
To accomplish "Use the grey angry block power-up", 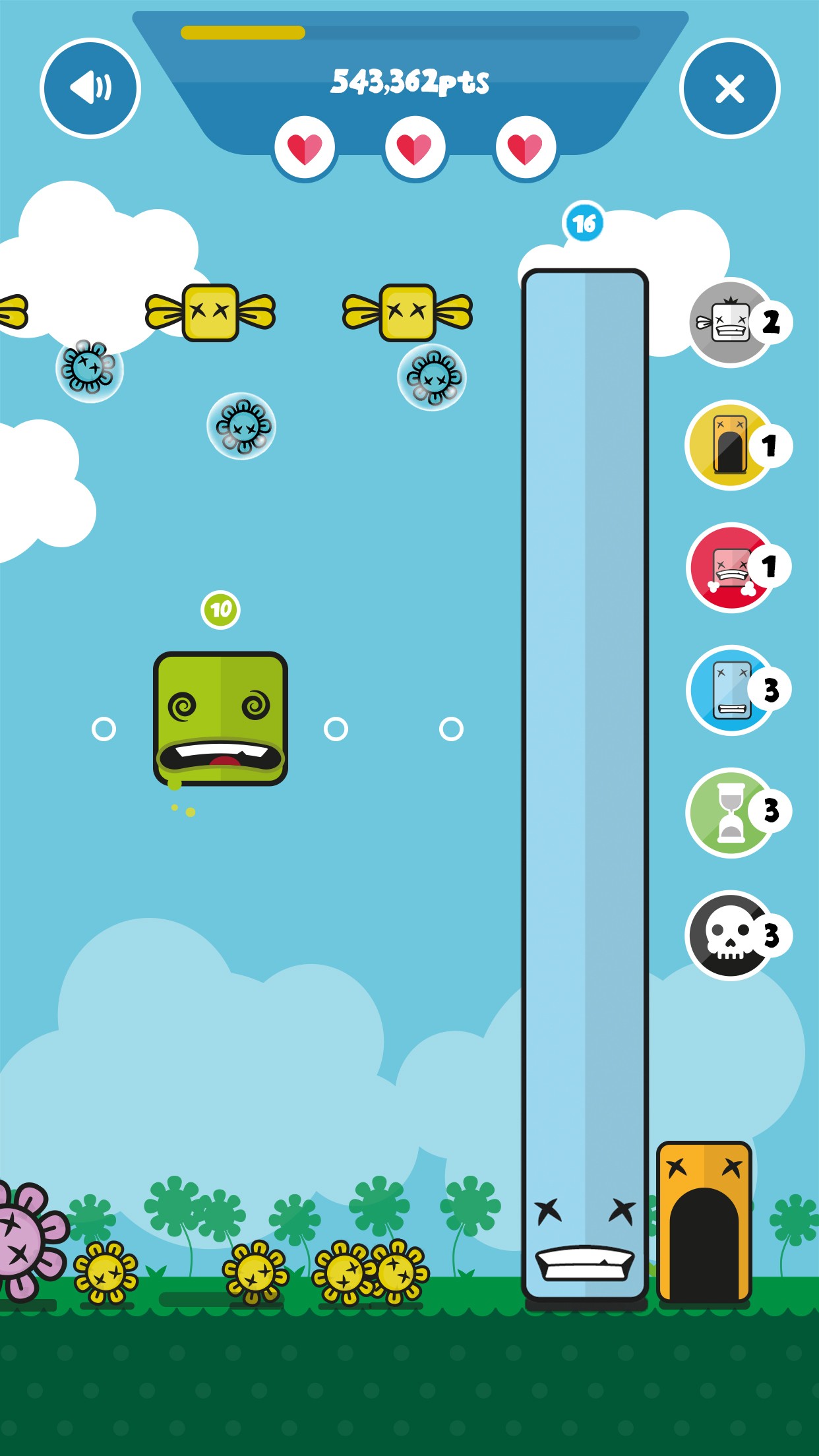I will click(x=730, y=322).
